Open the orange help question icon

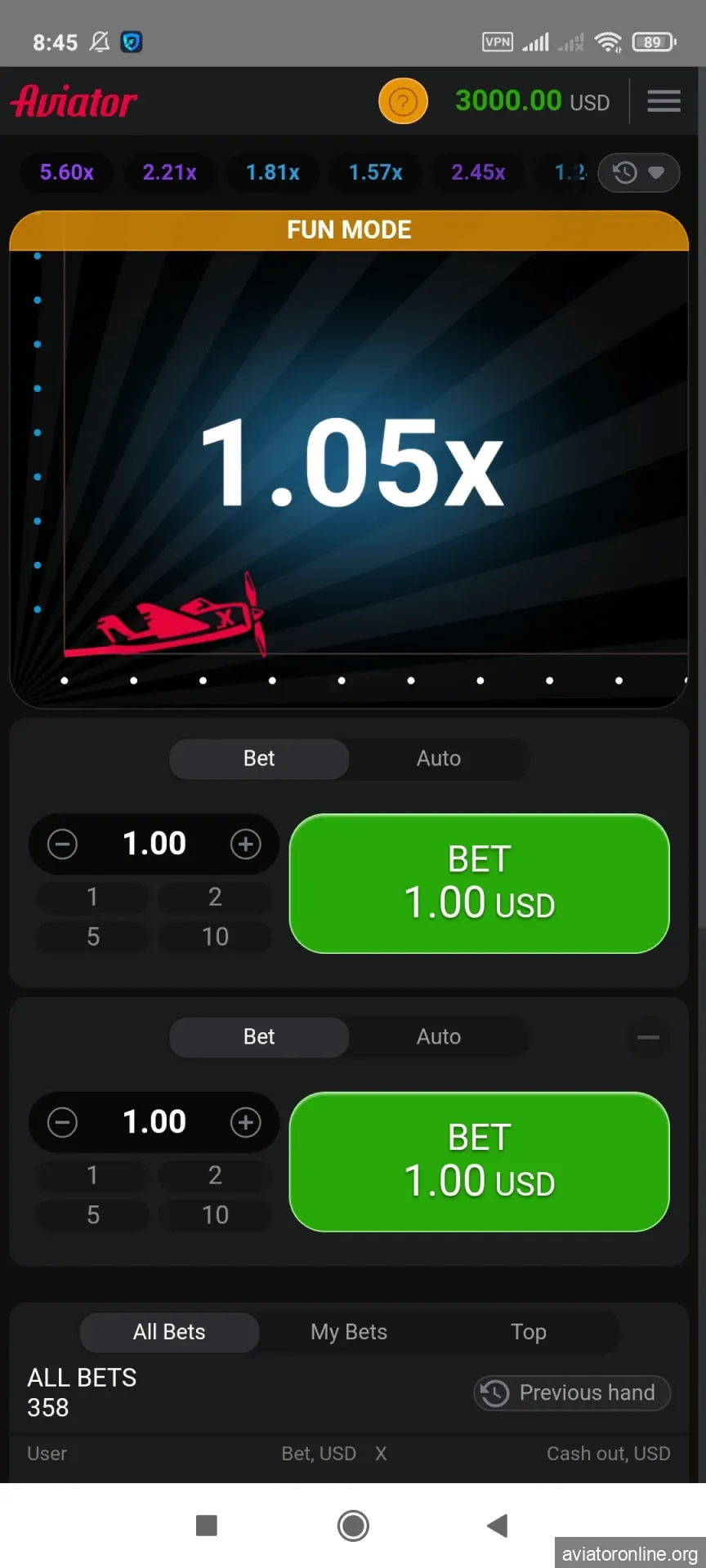(x=403, y=101)
